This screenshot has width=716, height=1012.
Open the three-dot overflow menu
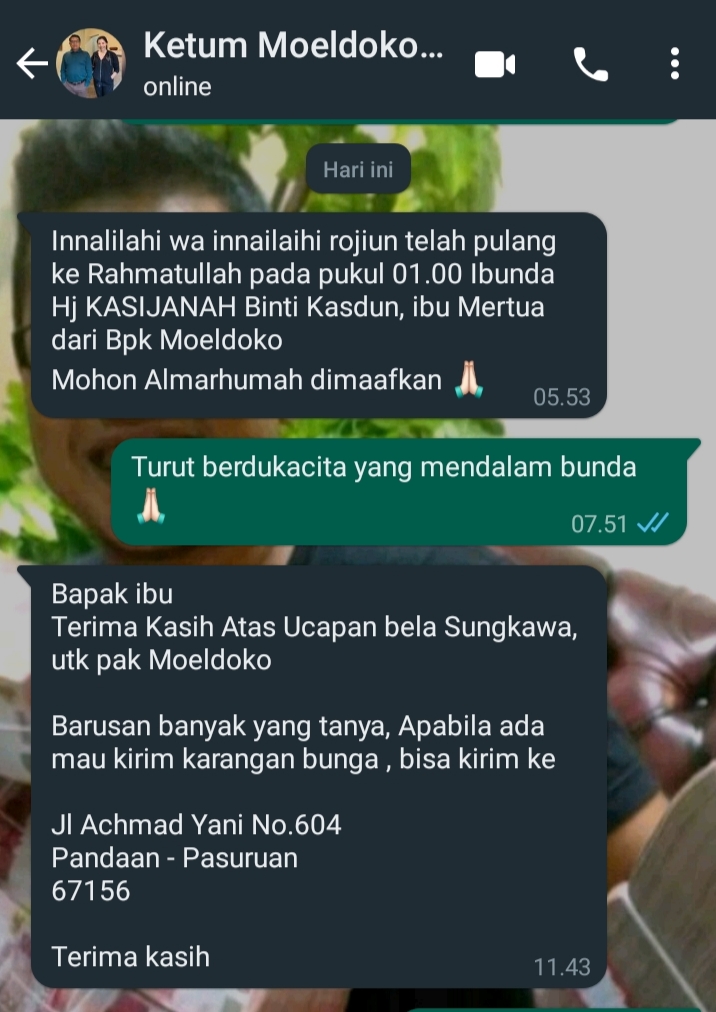pyautogui.click(x=675, y=64)
